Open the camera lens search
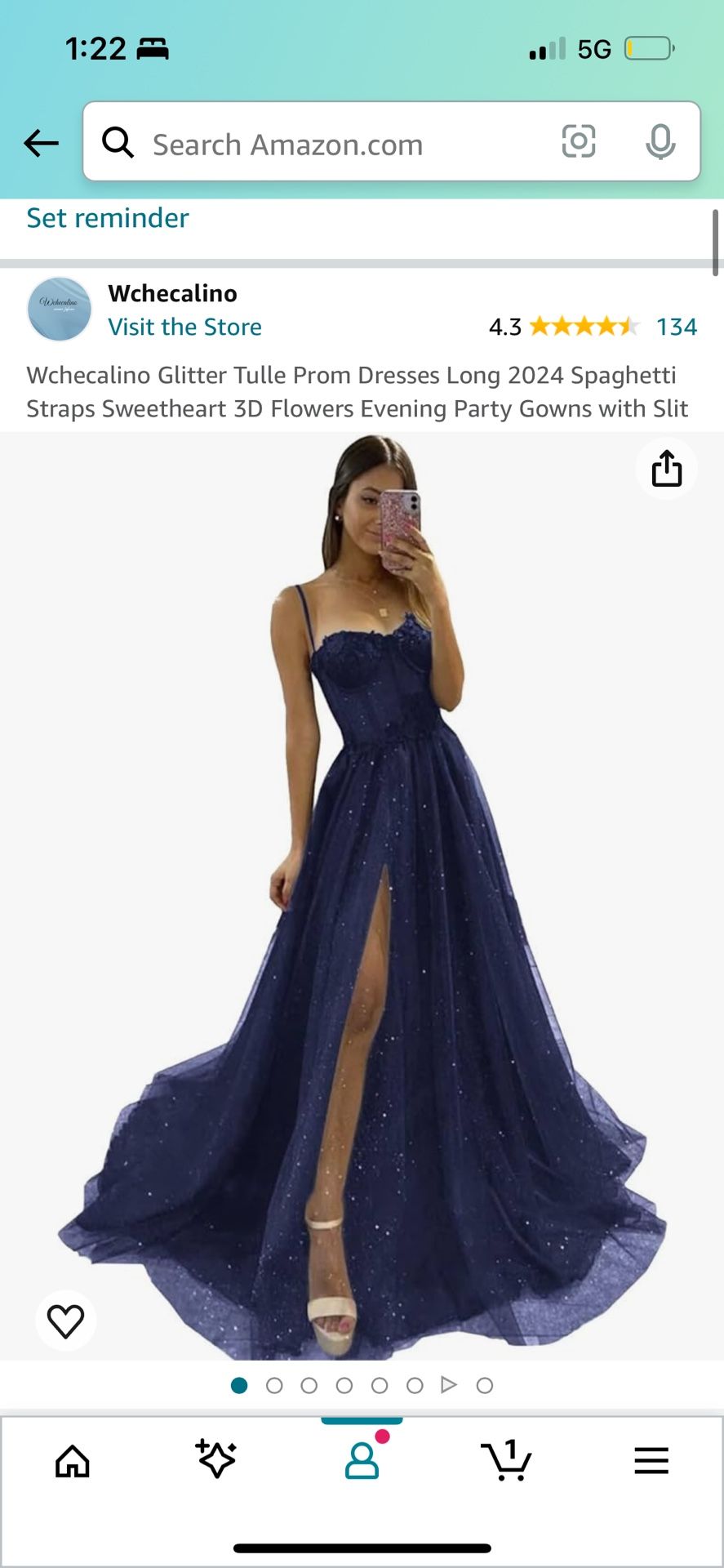 click(579, 142)
